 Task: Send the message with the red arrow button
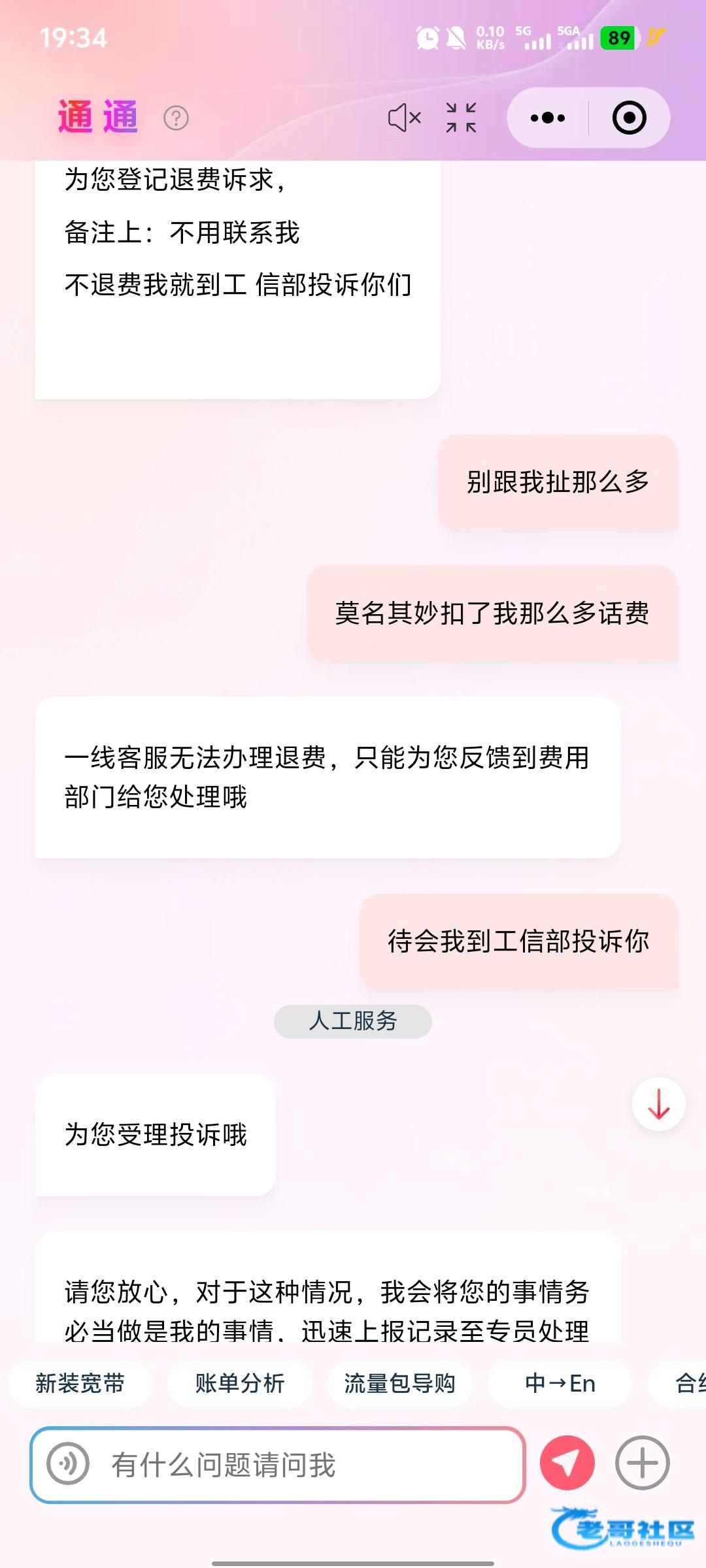(567, 1463)
